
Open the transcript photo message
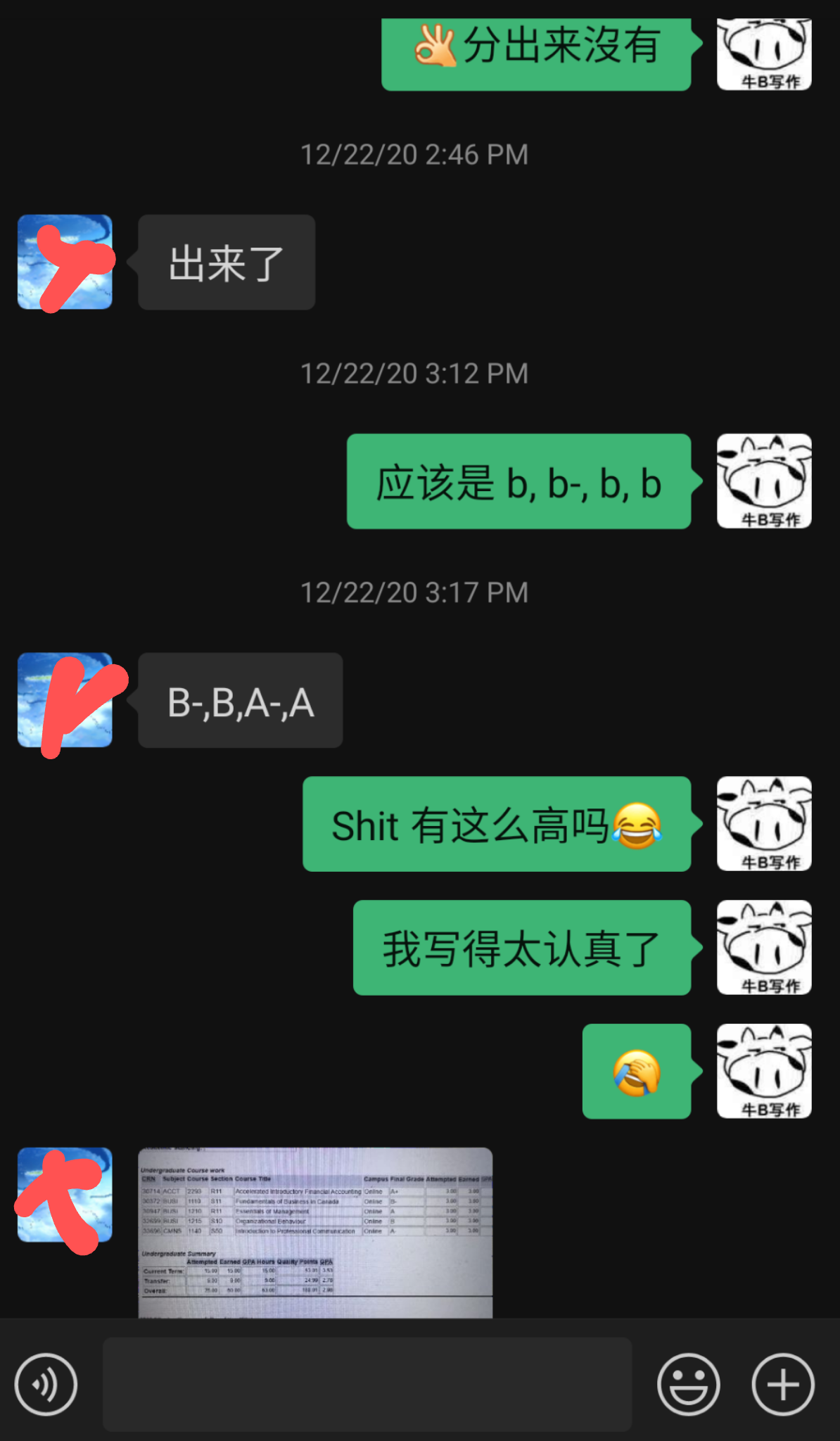tap(315, 1232)
